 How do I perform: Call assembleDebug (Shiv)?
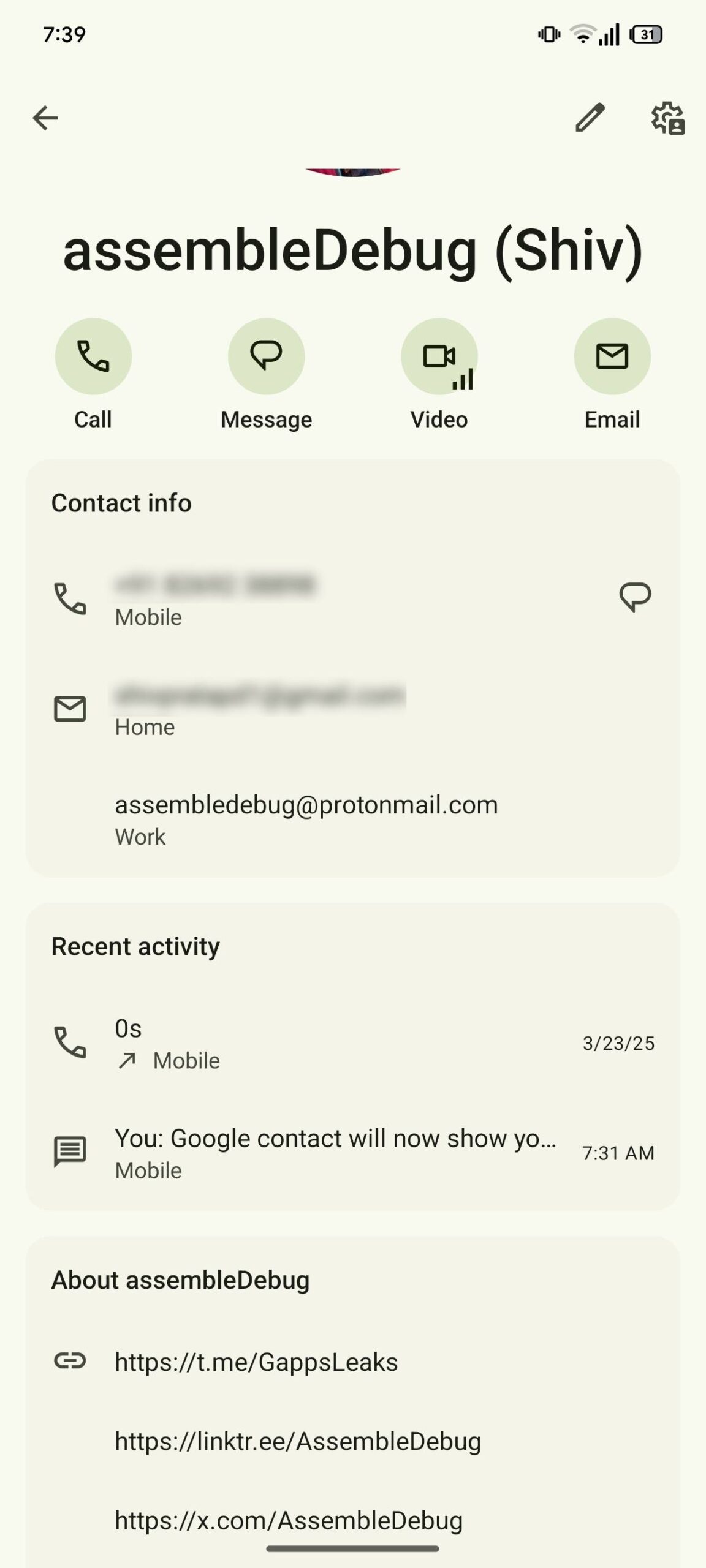click(x=93, y=356)
